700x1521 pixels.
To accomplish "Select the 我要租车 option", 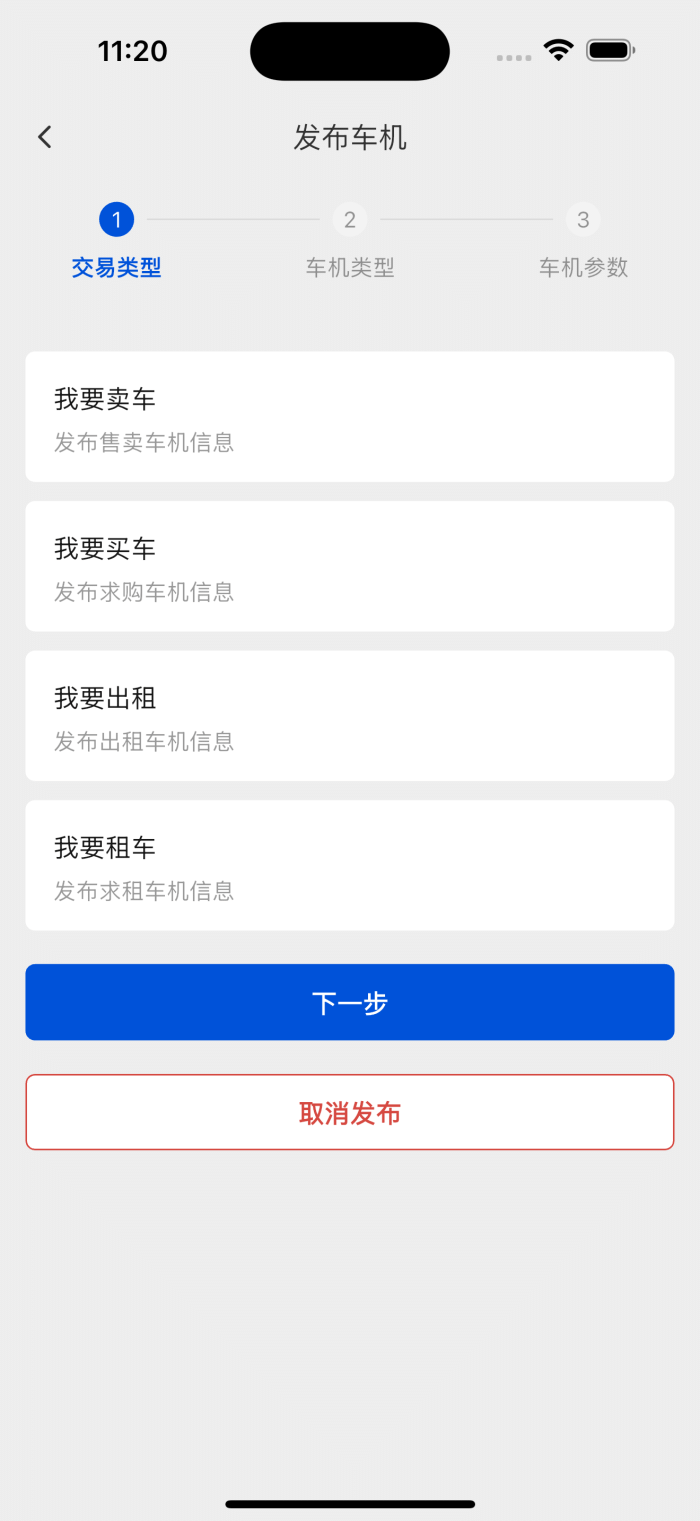I will (x=349, y=865).
